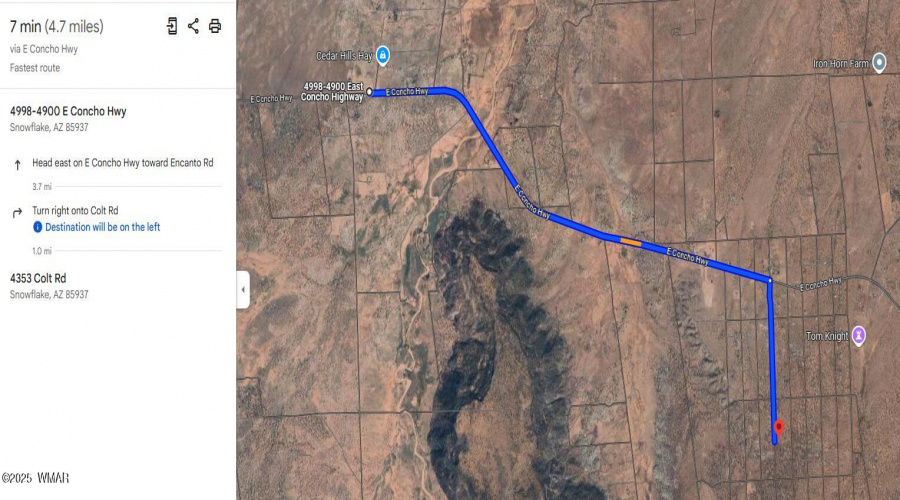
Task: Tap the red destination pin on Colt Rd
Action: point(779,427)
